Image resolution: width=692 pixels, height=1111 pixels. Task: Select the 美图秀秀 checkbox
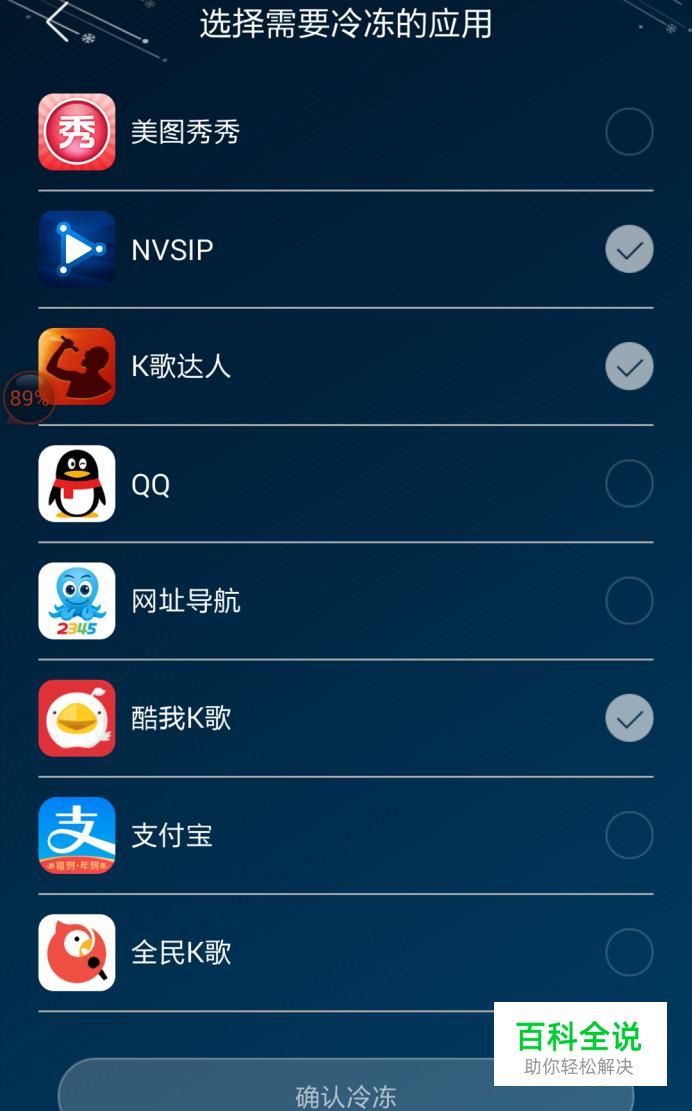[629, 132]
